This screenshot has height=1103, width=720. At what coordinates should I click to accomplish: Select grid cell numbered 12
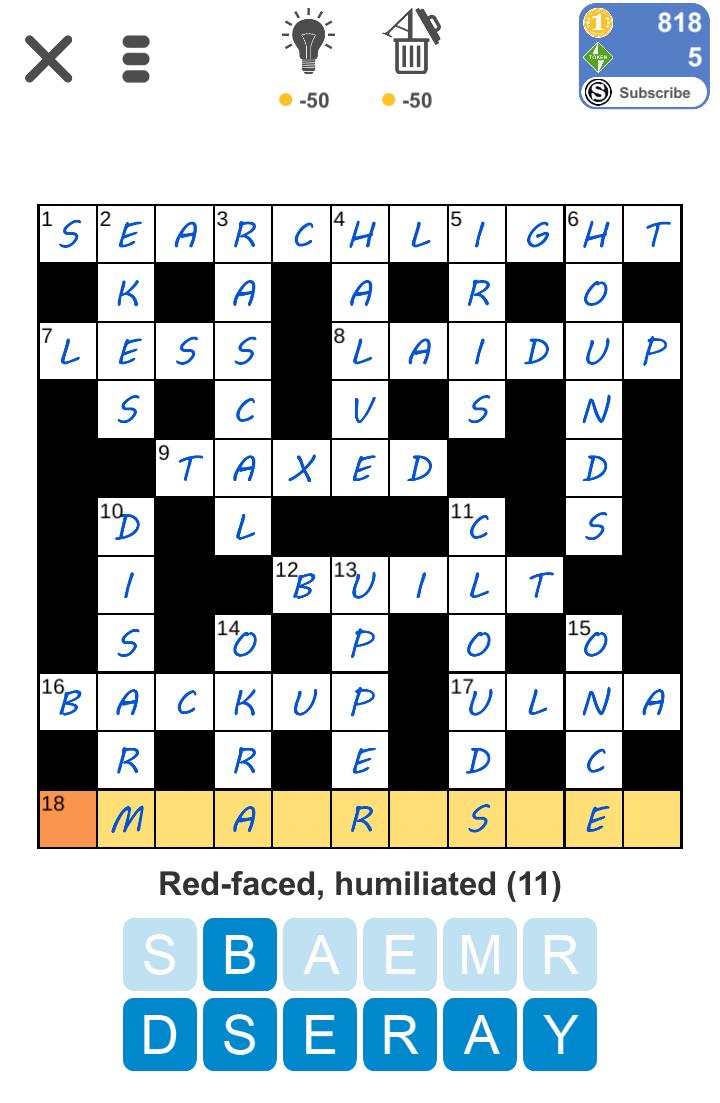pos(302,585)
